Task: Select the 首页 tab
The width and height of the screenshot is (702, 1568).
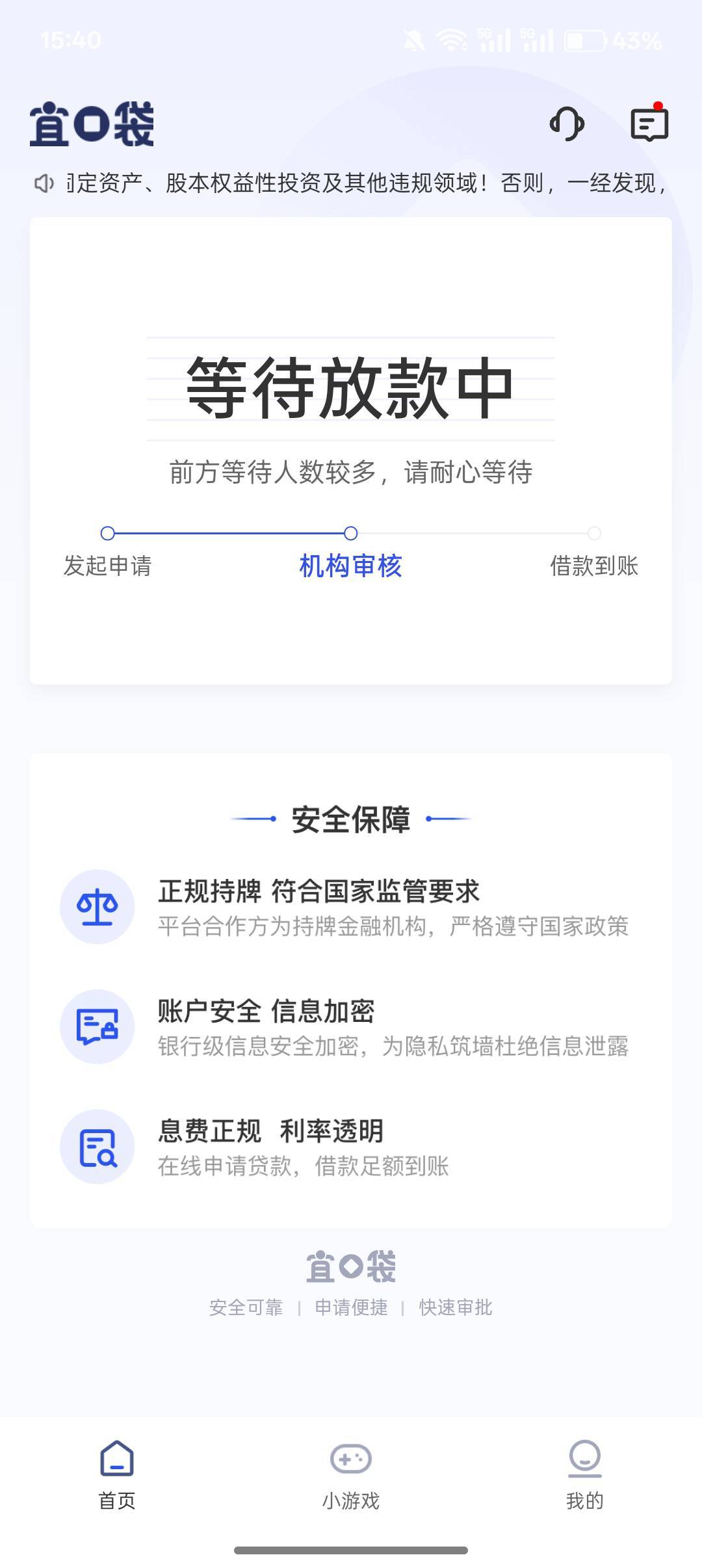Action: pos(117,1474)
